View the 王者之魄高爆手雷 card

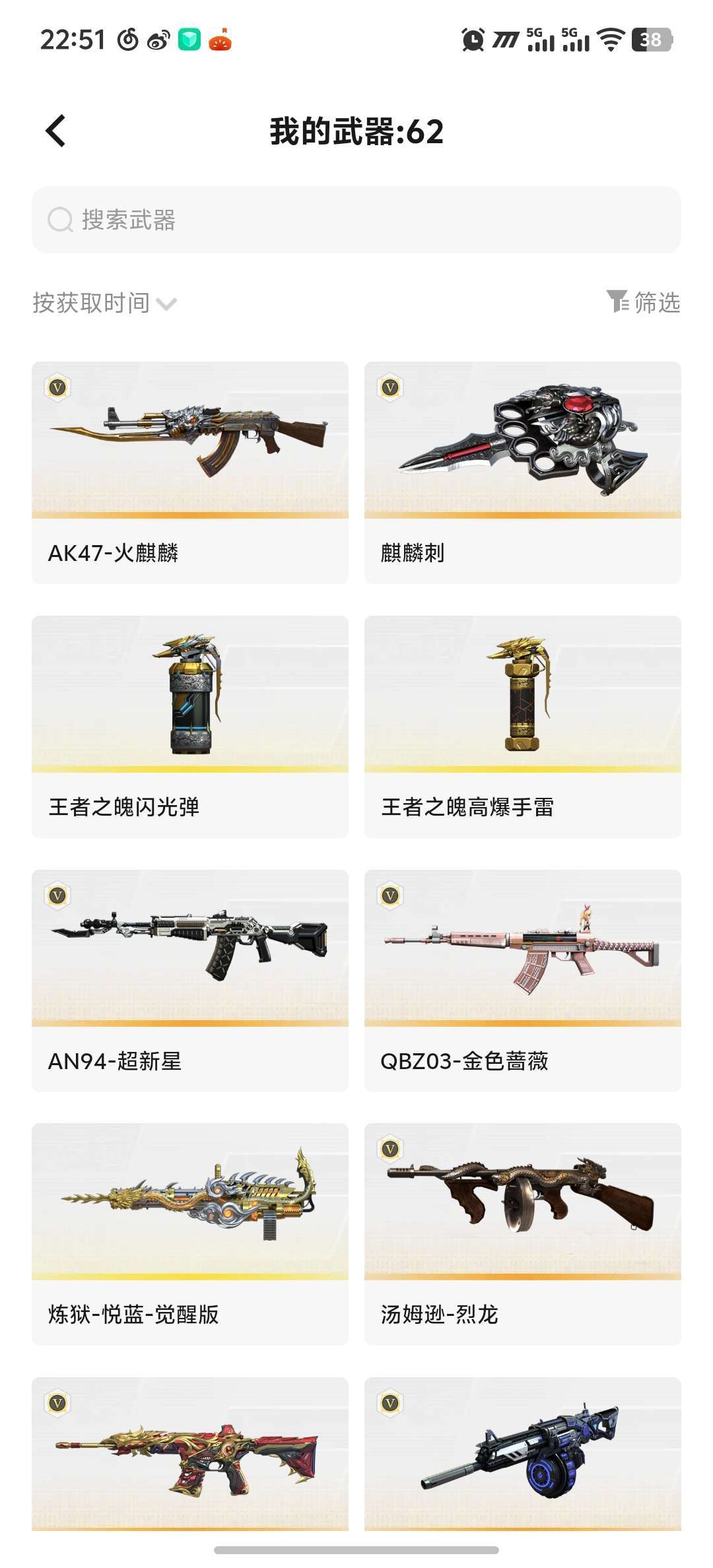523,727
